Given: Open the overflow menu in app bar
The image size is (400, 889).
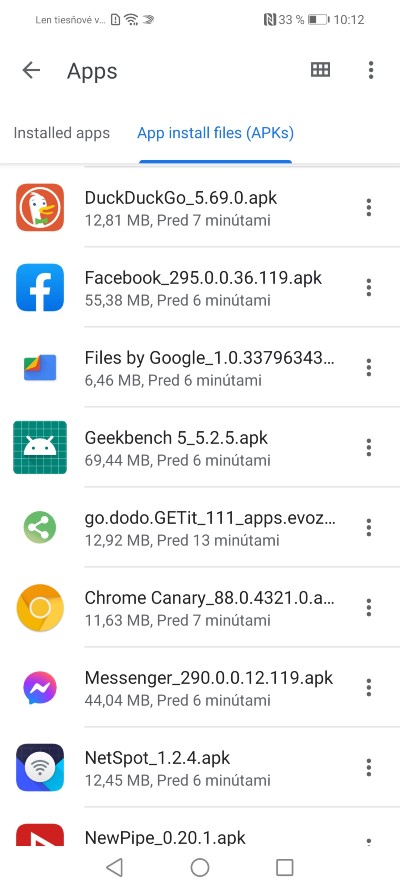Looking at the screenshot, I should pos(371,70).
